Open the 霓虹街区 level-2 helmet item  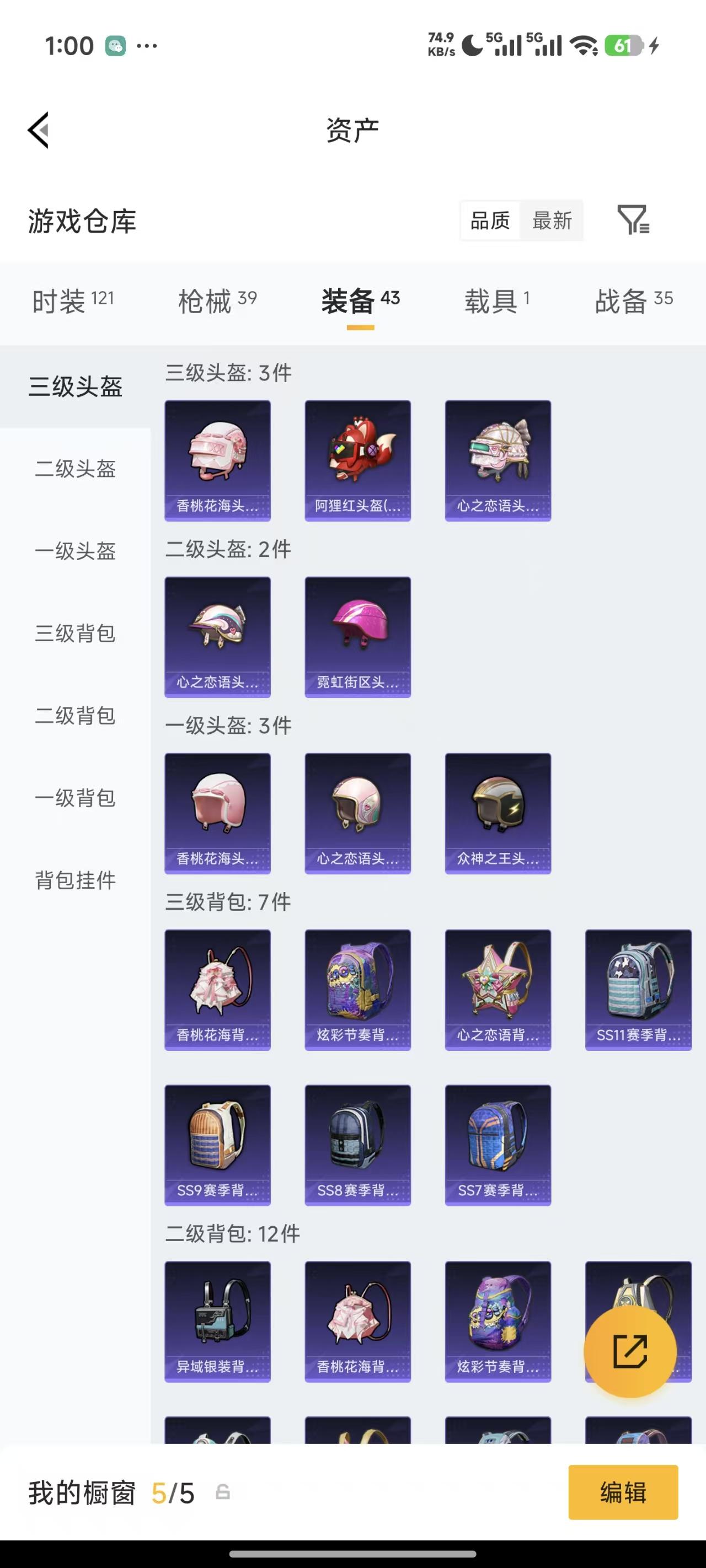[357, 635]
